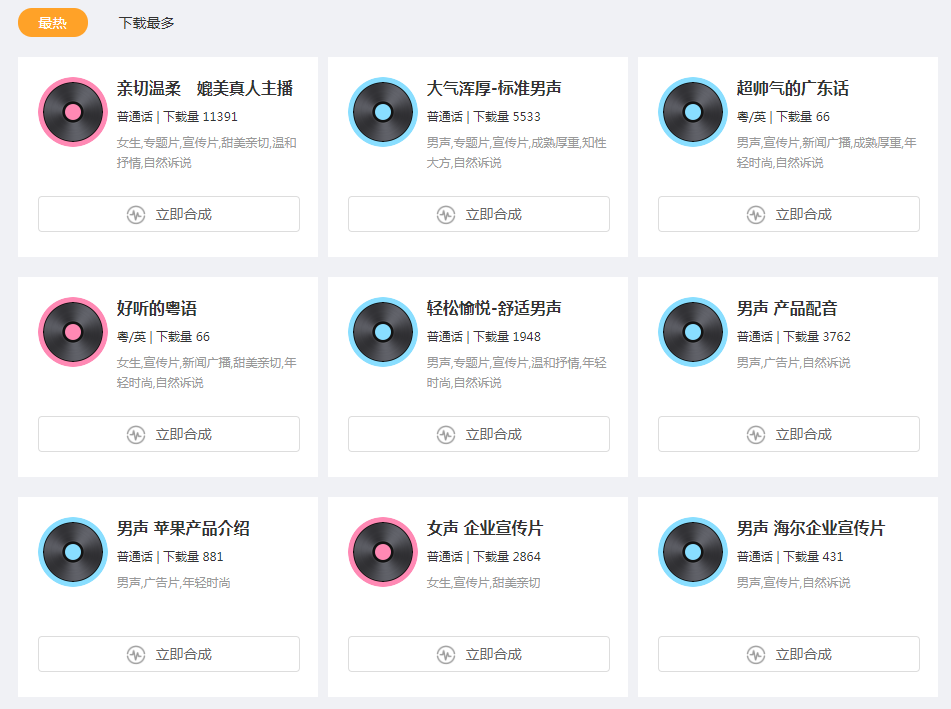Image resolution: width=951 pixels, height=709 pixels.
Task: Switch to the 最热 tab
Action: tap(53, 22)
